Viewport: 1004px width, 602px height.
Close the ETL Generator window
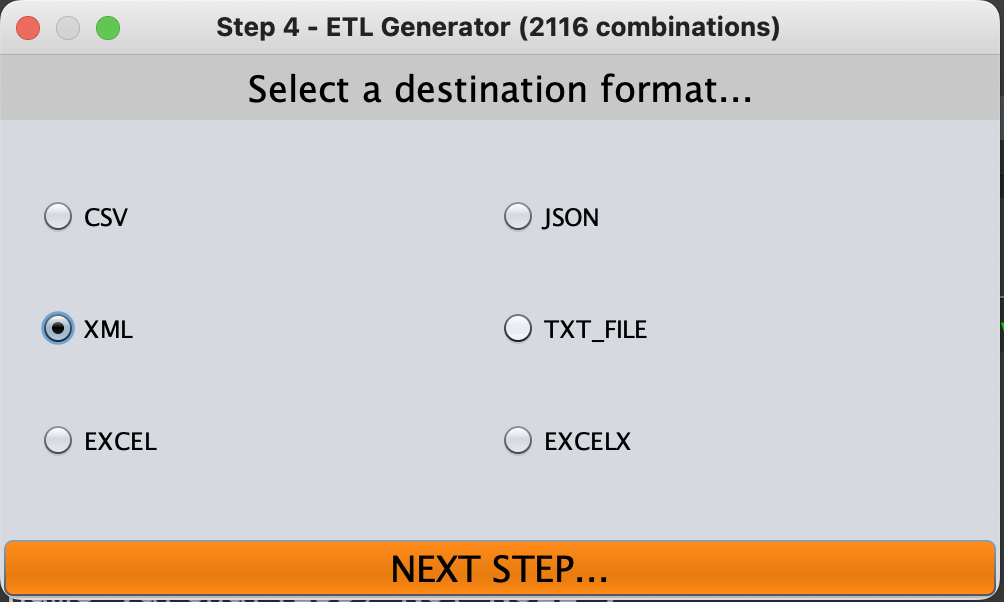28,28
